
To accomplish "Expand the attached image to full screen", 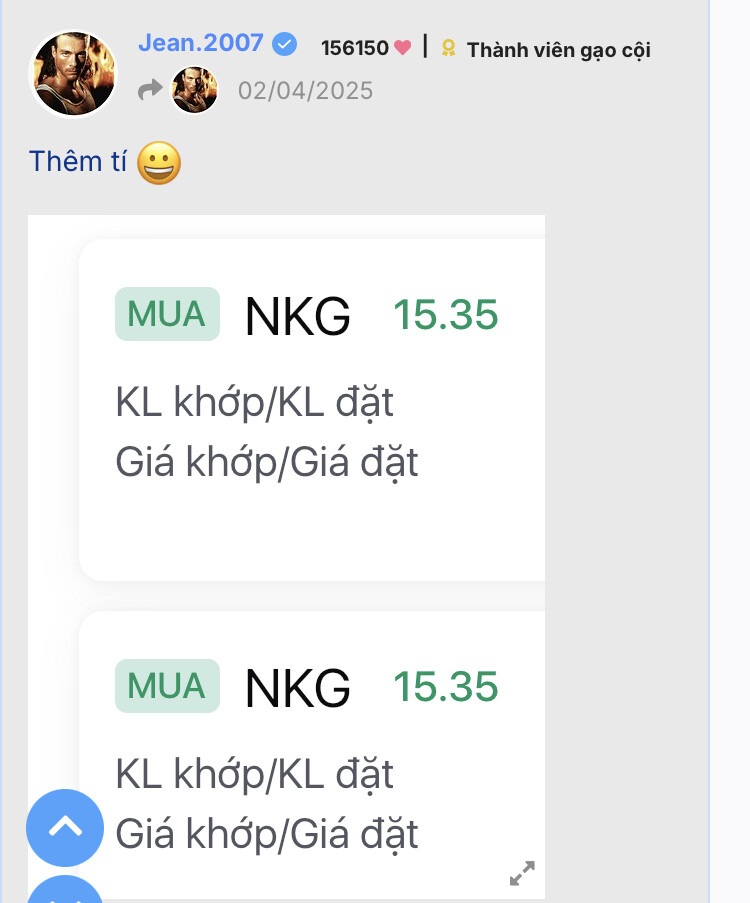I will [x=522, y=873].
